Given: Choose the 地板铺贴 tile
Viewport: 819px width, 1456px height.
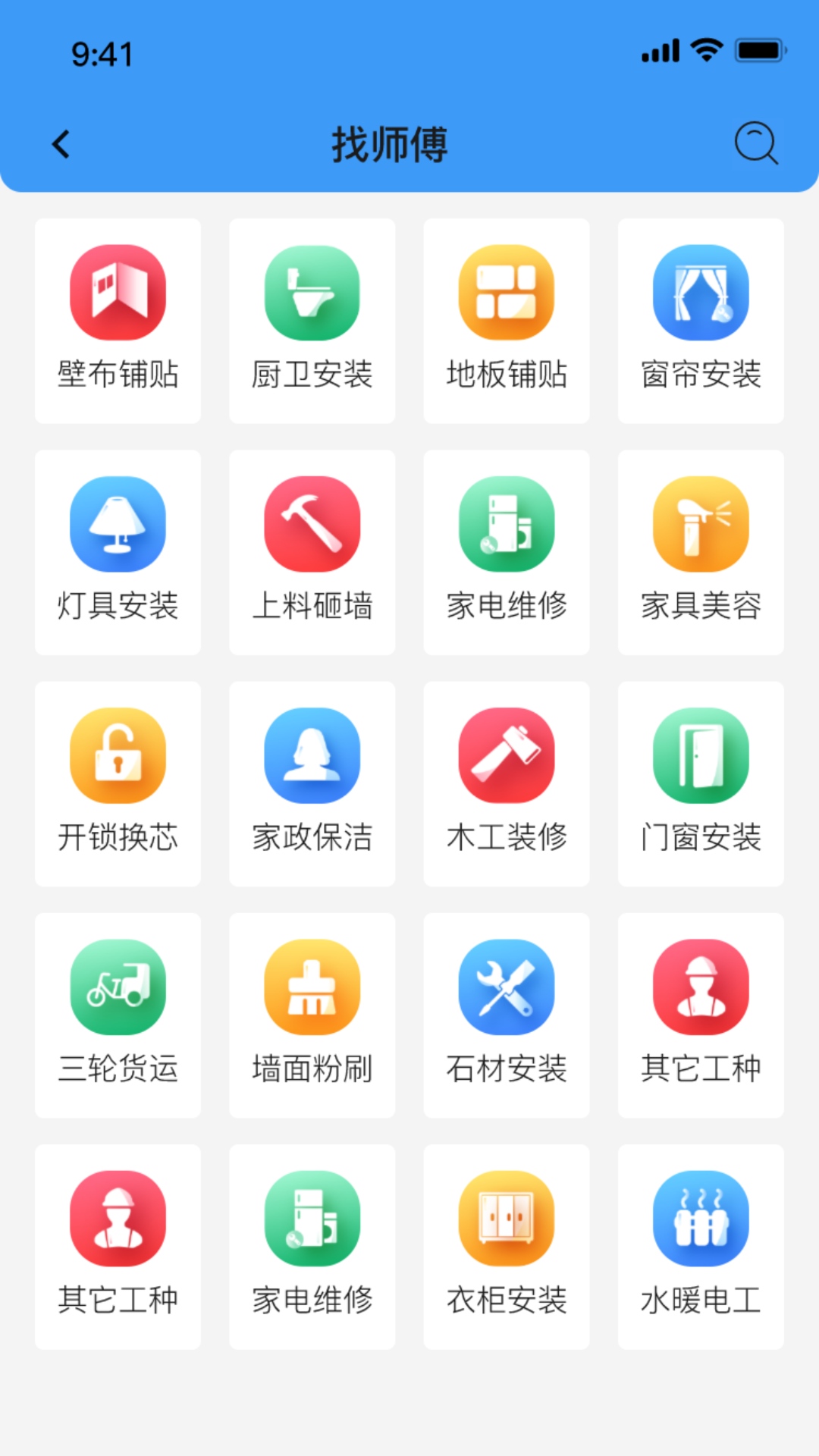Looking at the screenshot, I should tap(507, 320).
